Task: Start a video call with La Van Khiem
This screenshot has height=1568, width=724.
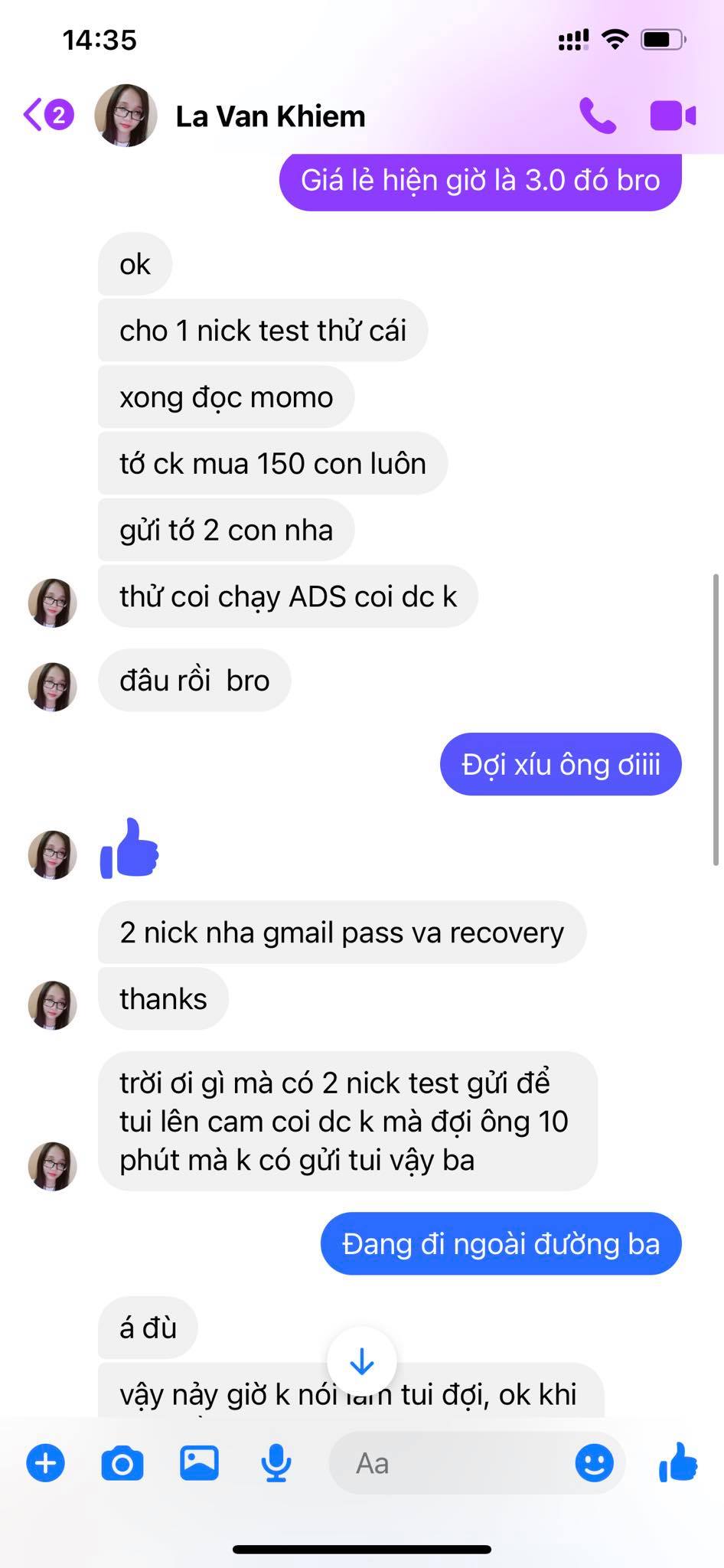Action: [x=673, y=116]
